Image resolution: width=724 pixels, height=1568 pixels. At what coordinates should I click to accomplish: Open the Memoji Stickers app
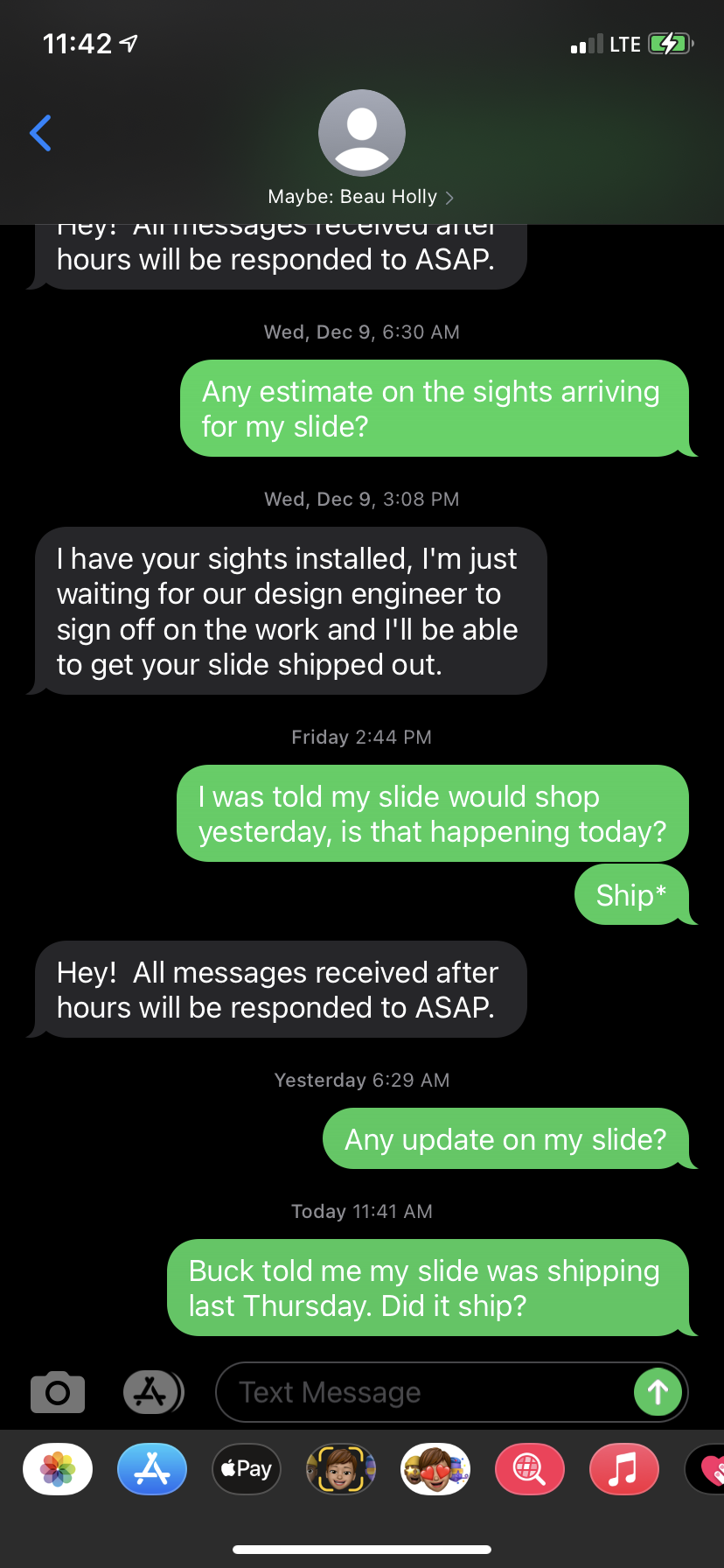coord(435,1469)
